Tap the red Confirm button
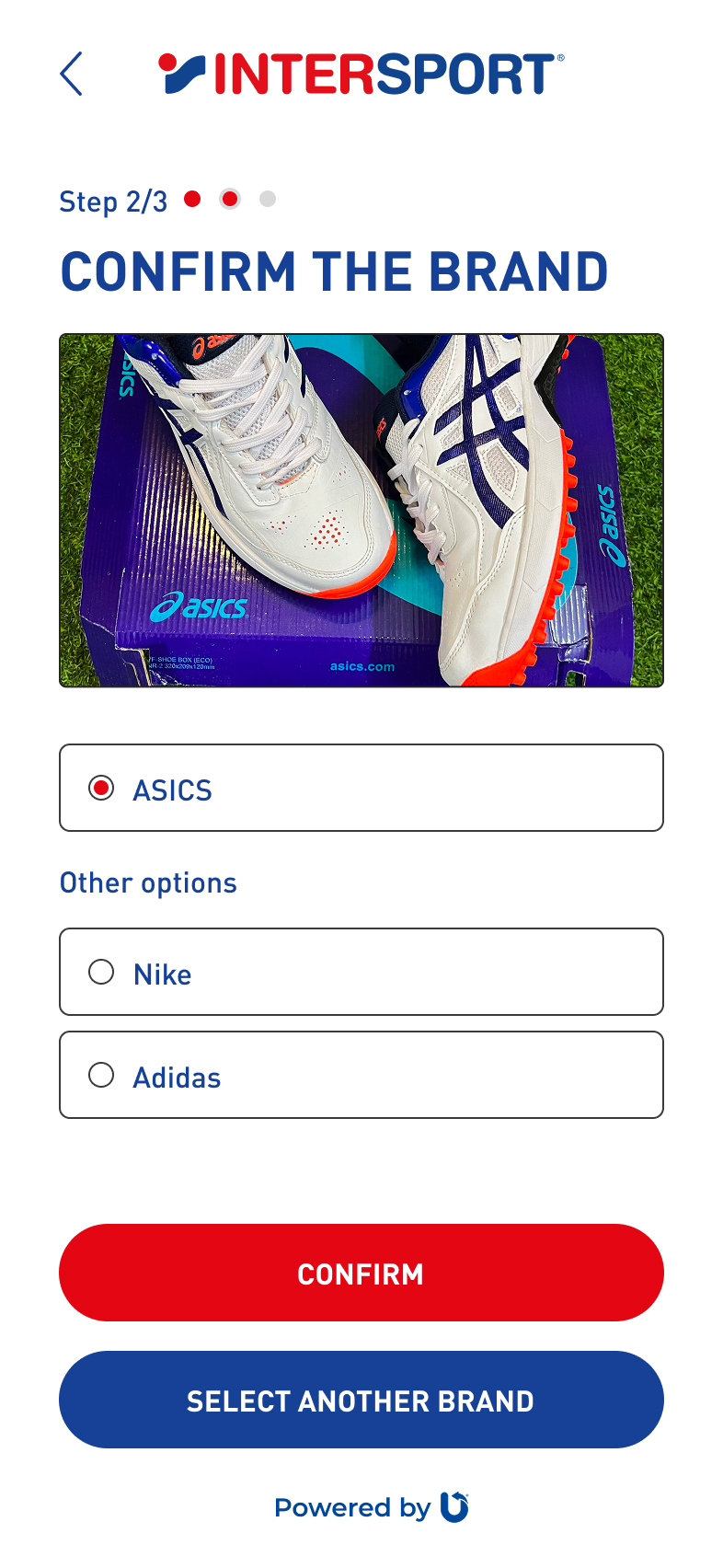The image size is (723, 1568). tap(361, 1273)
